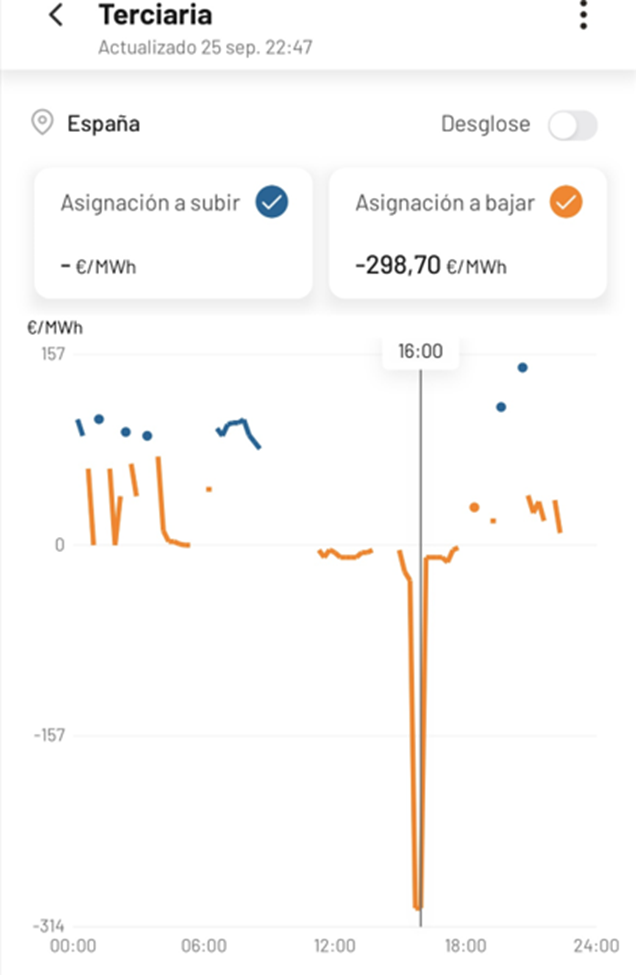
Task: Open the three-dot overflow menu
Action: (x=583, y=16)
